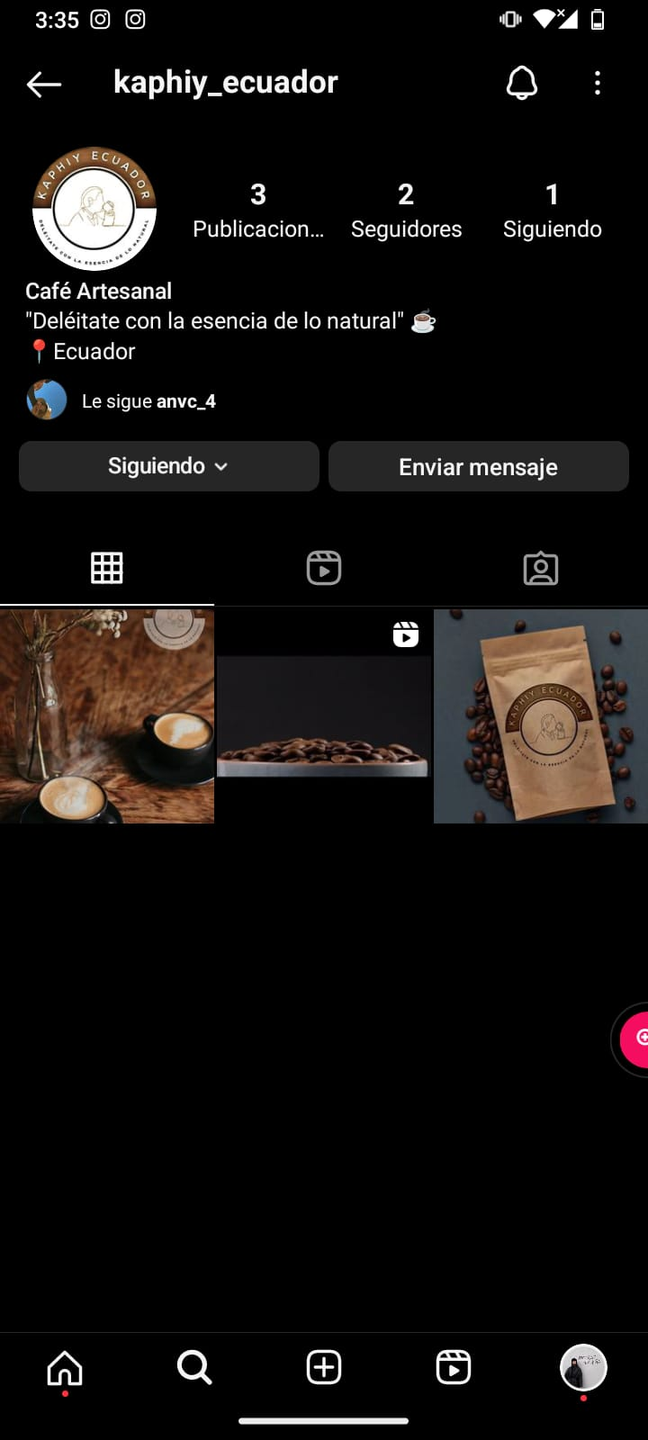This screenshot has width=648, height=1440.
Task: Switch to the Reels tab on the profile
Action: (x=323, y=568)
